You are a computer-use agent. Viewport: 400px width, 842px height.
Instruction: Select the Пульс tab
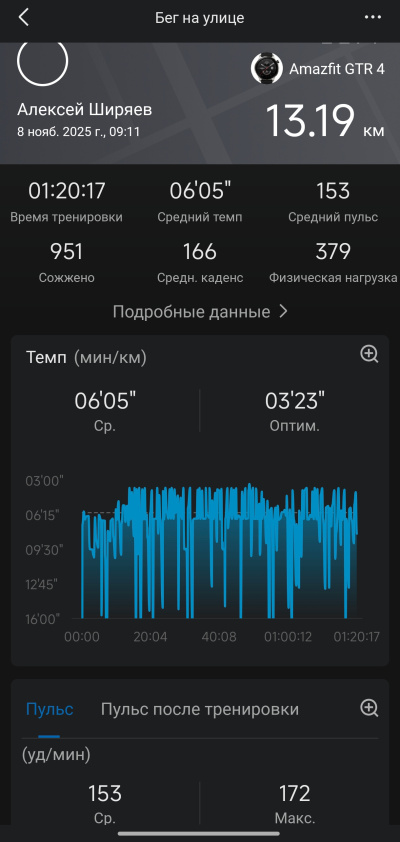point(49,709)
